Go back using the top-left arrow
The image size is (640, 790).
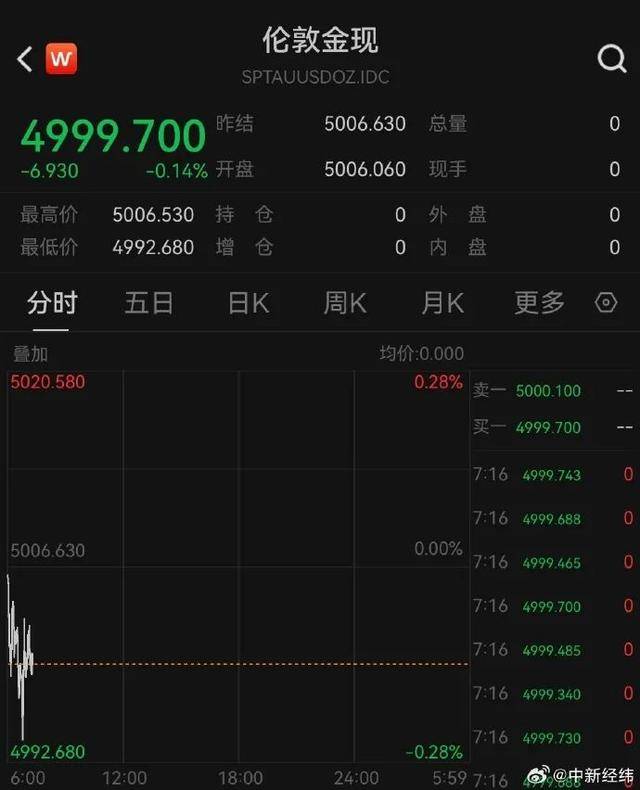[x=25, y=60]
